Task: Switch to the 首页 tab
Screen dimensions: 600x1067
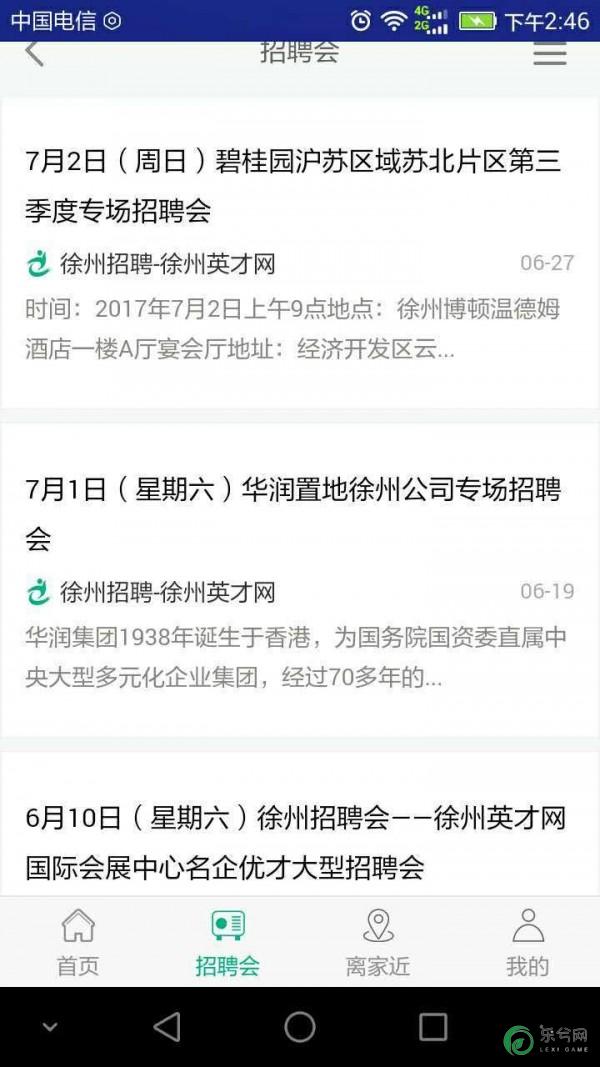Action: coord(78,942)
